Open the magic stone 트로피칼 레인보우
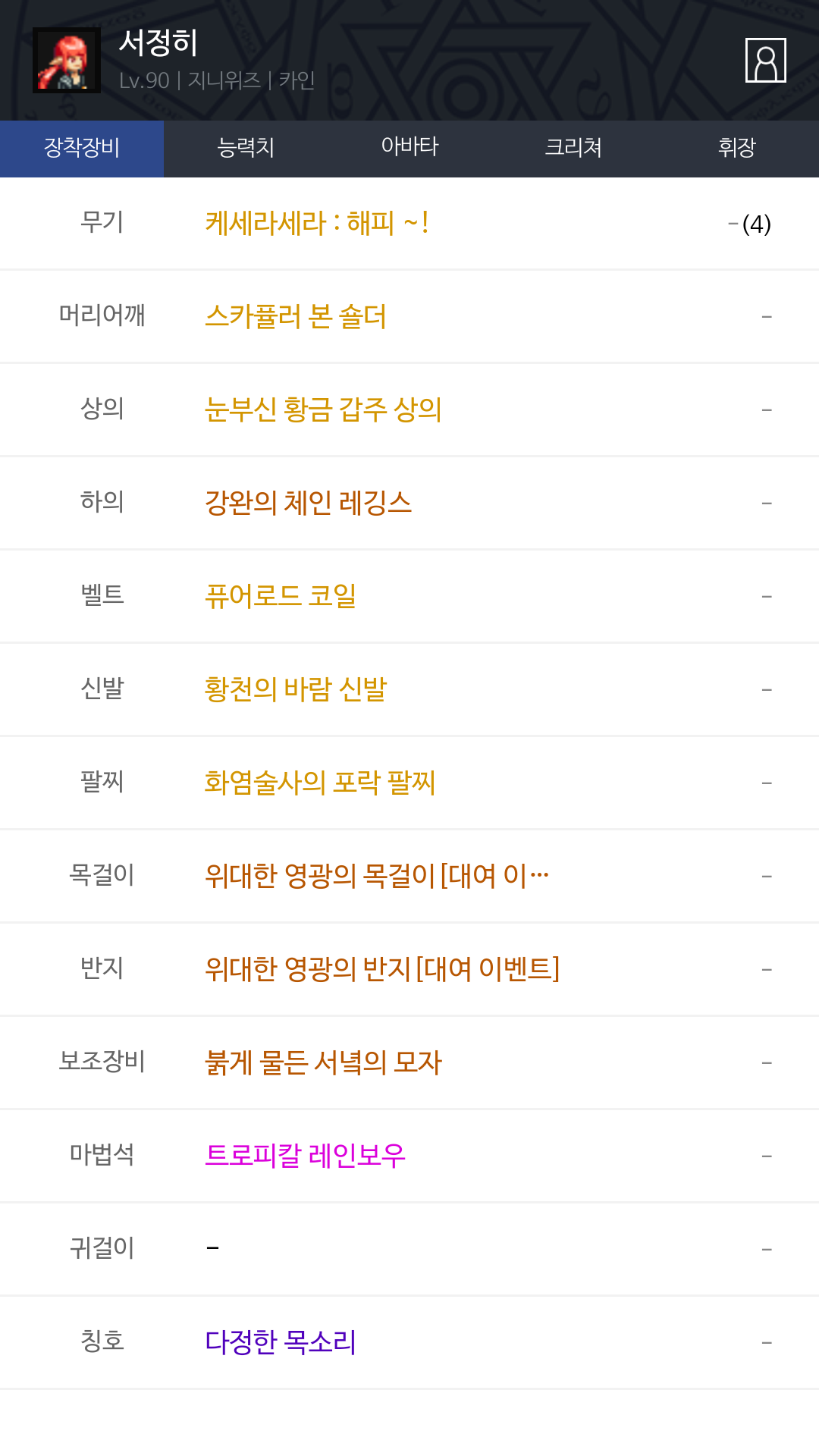819x1456 pixels. 305,1156
